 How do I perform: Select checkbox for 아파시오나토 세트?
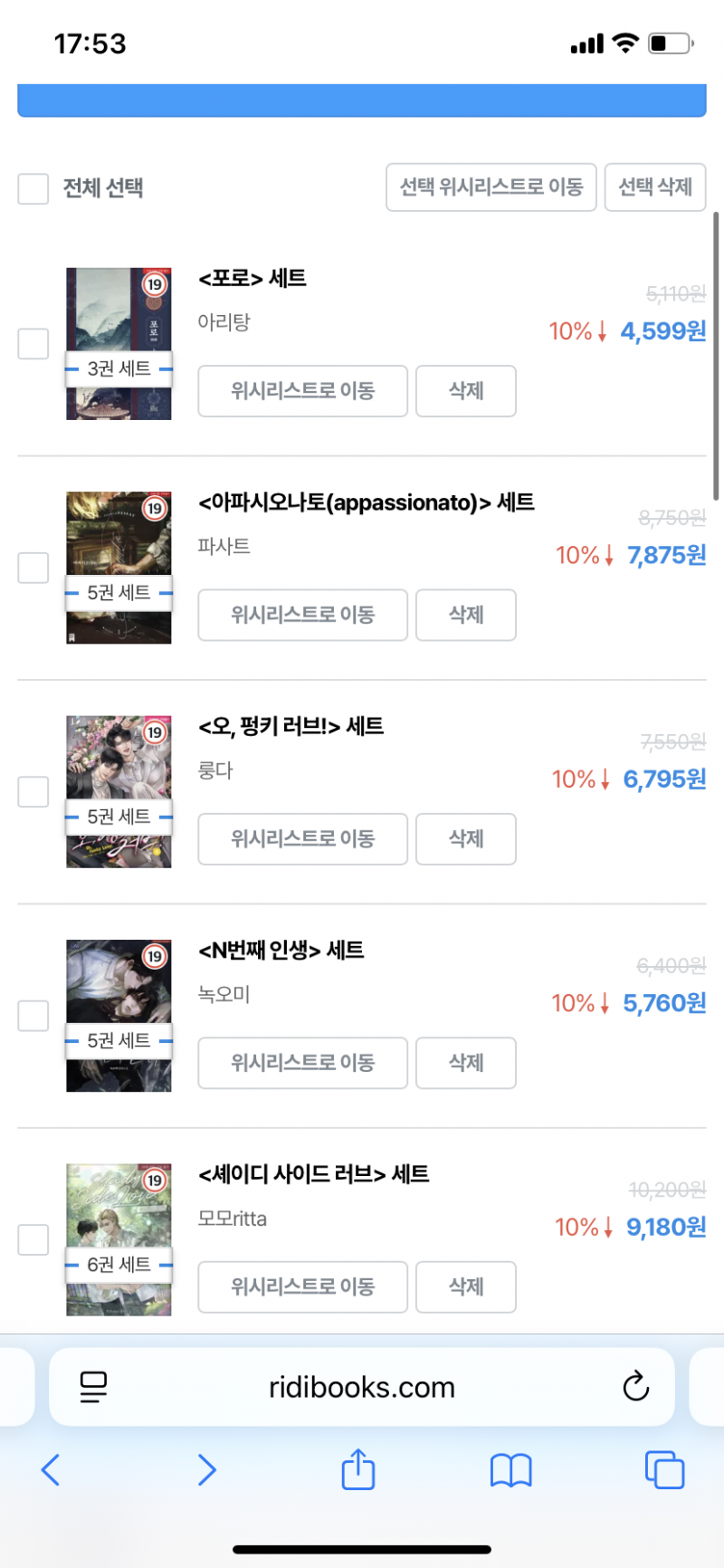[x=33, y=568]
